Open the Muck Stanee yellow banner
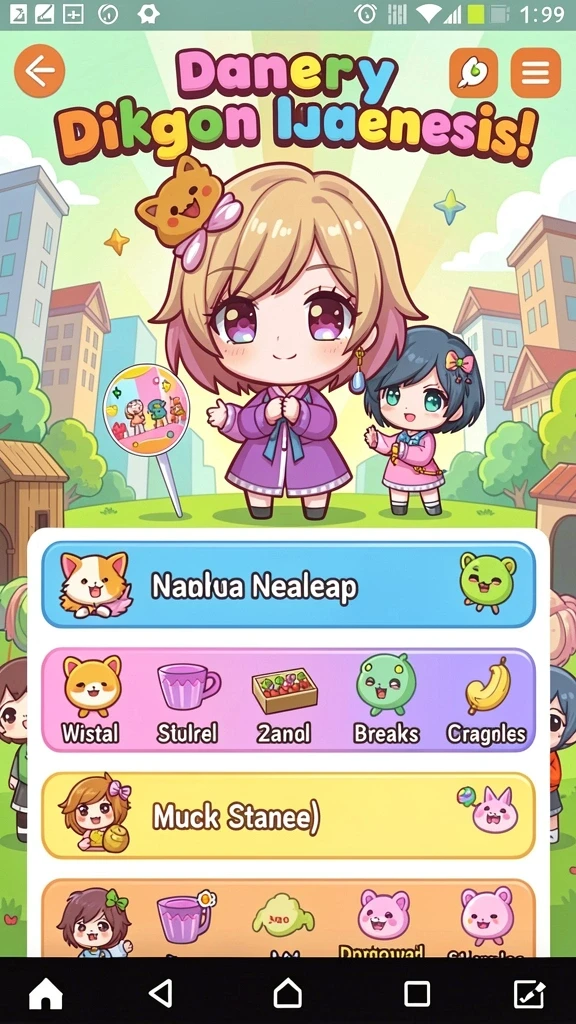Viewport: 576px width, 1024px height. click(x=289, y=816)
